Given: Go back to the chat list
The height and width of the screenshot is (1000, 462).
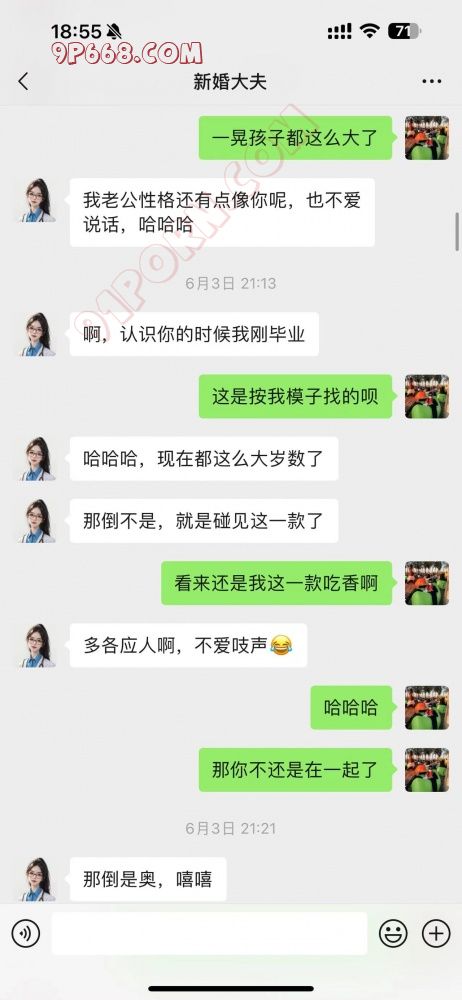Looking at the screenshot, I should (x=24, y=81).
